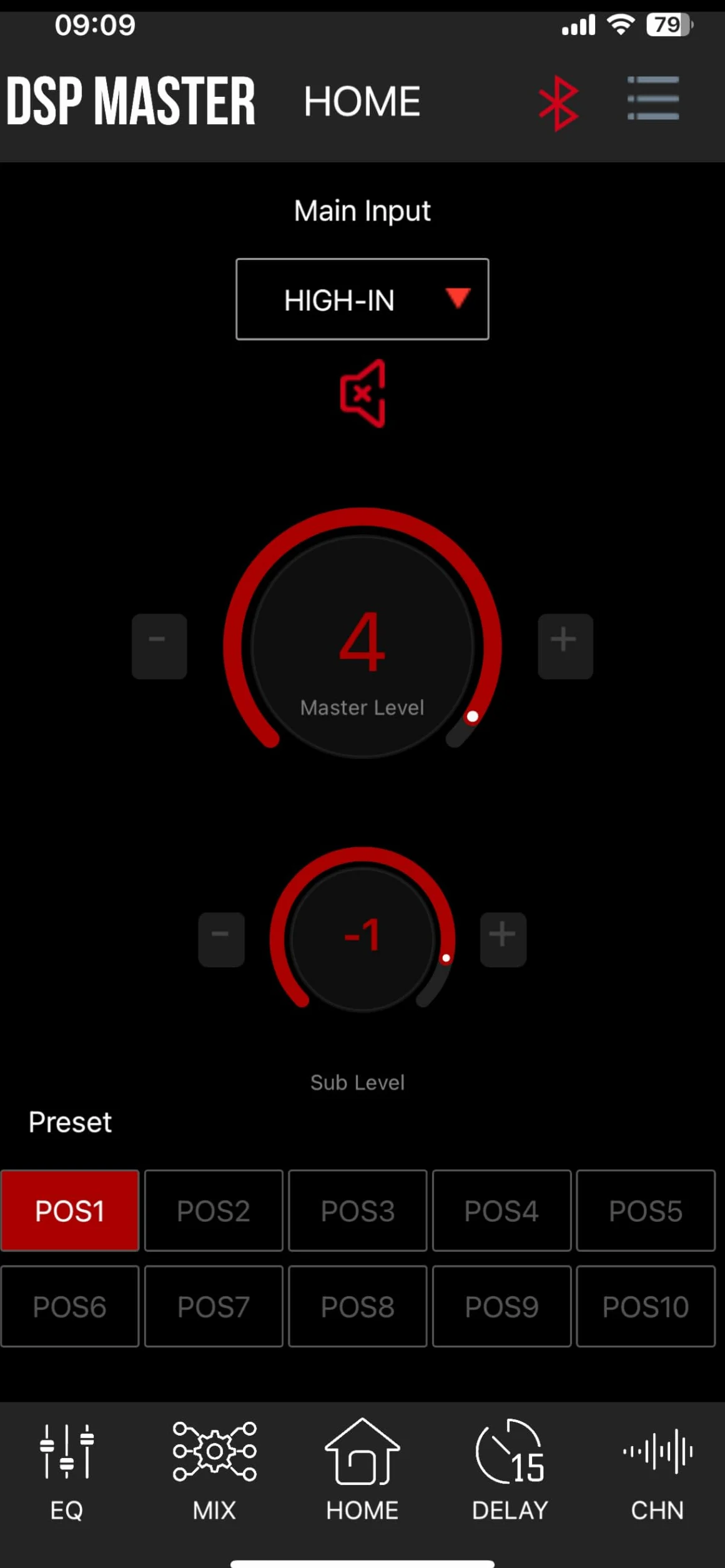The height and width of the screenshot is (1568, 725).
Task: Increase Master Level with plus button
Action: pos(565,646)
